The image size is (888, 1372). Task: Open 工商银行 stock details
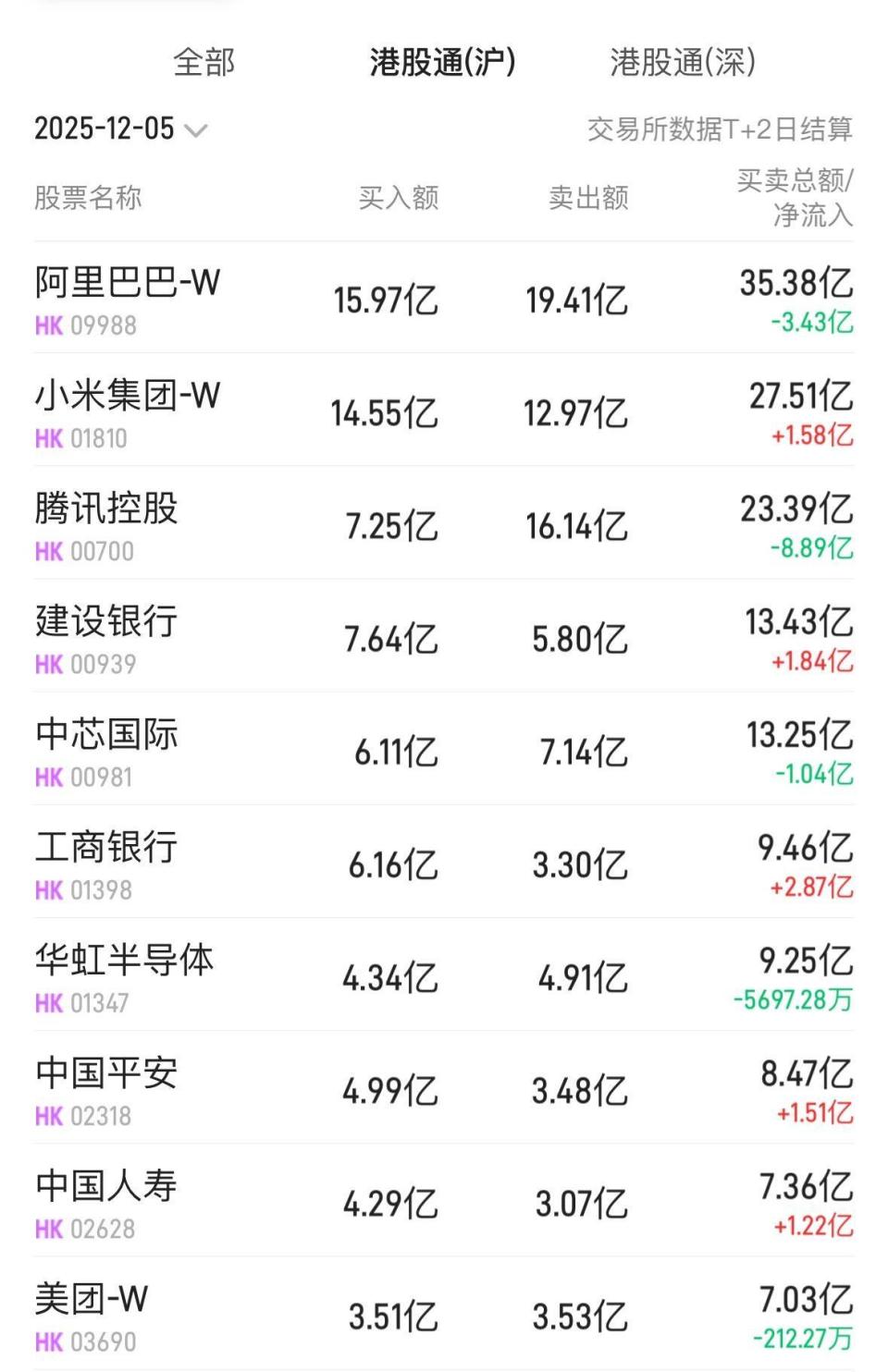click(x=106, y=848)
